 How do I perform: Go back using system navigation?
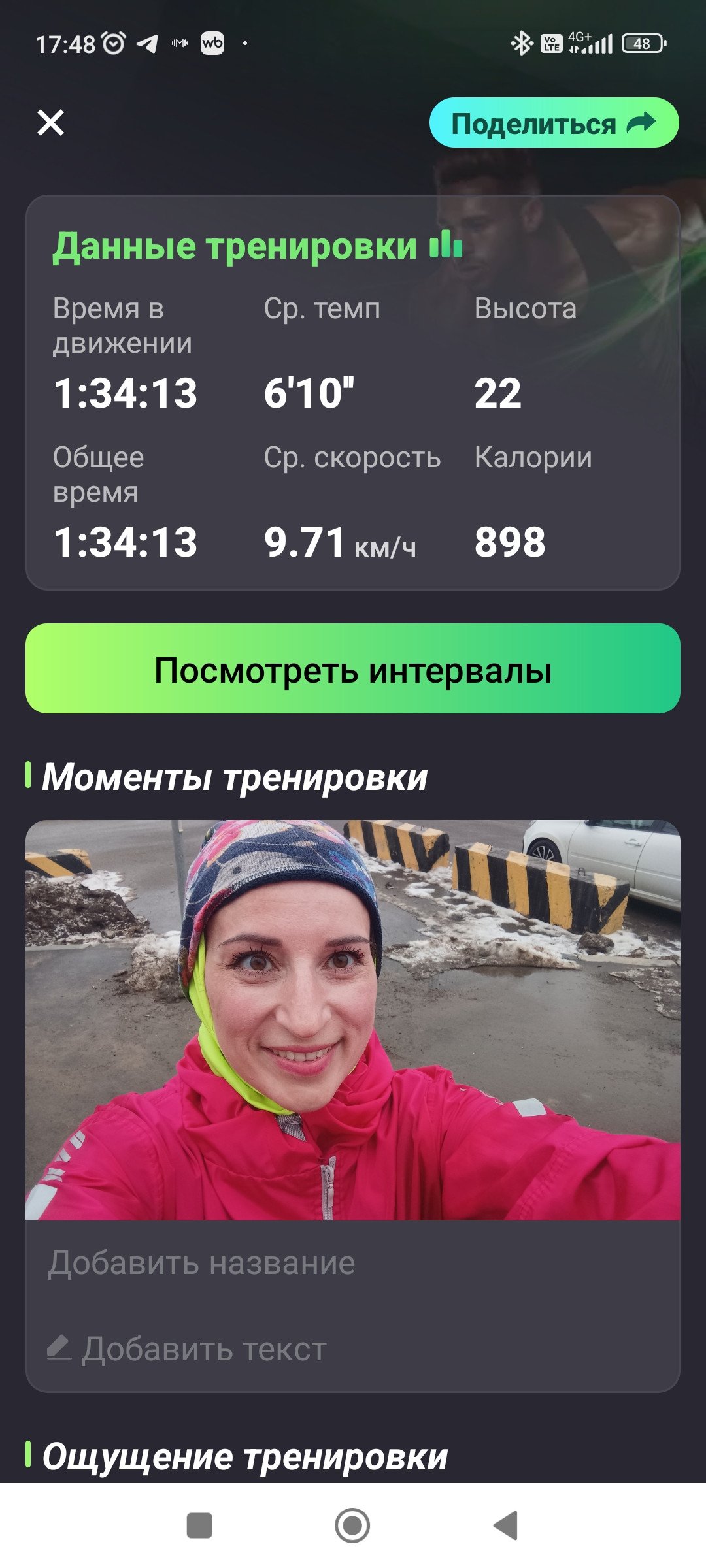coord(505,1526)
